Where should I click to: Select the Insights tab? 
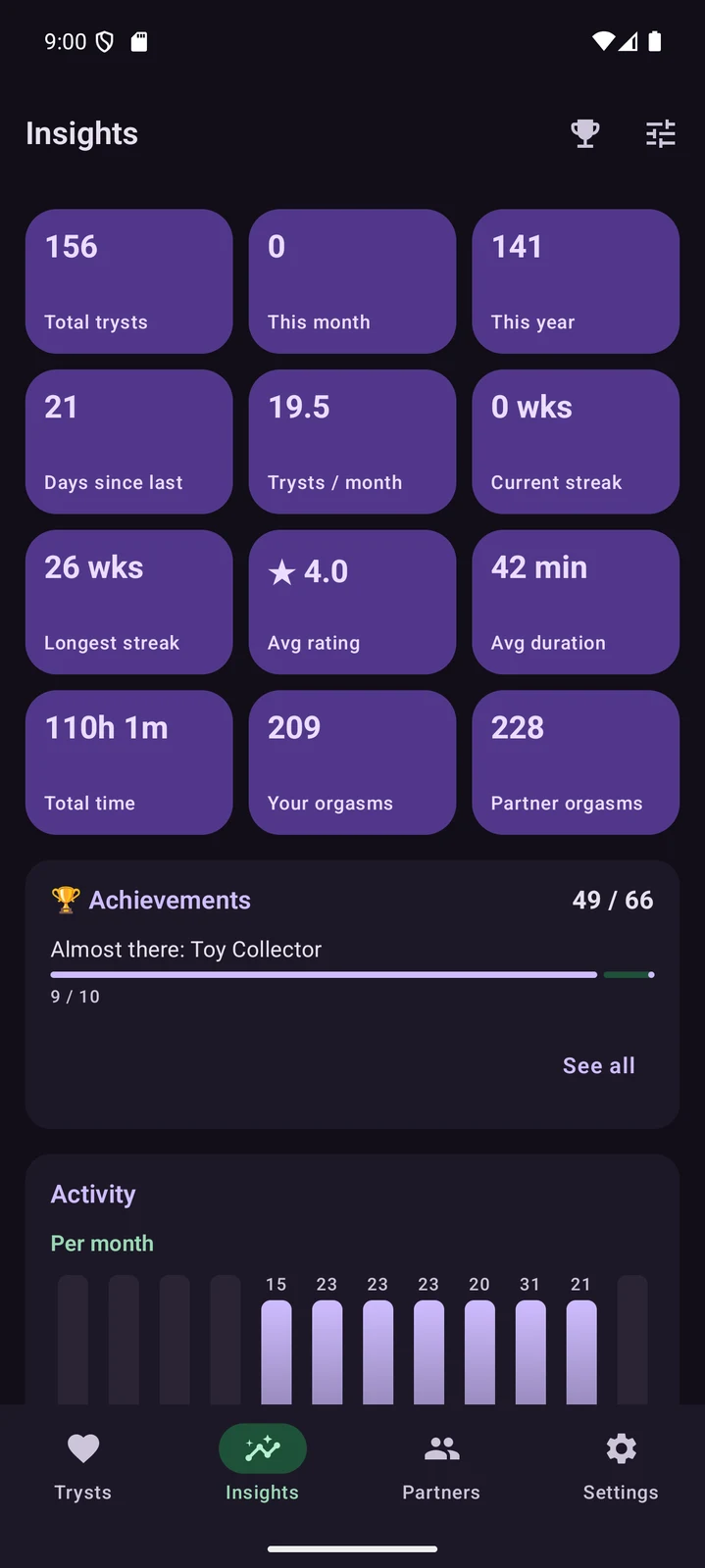pos(262,1463)
